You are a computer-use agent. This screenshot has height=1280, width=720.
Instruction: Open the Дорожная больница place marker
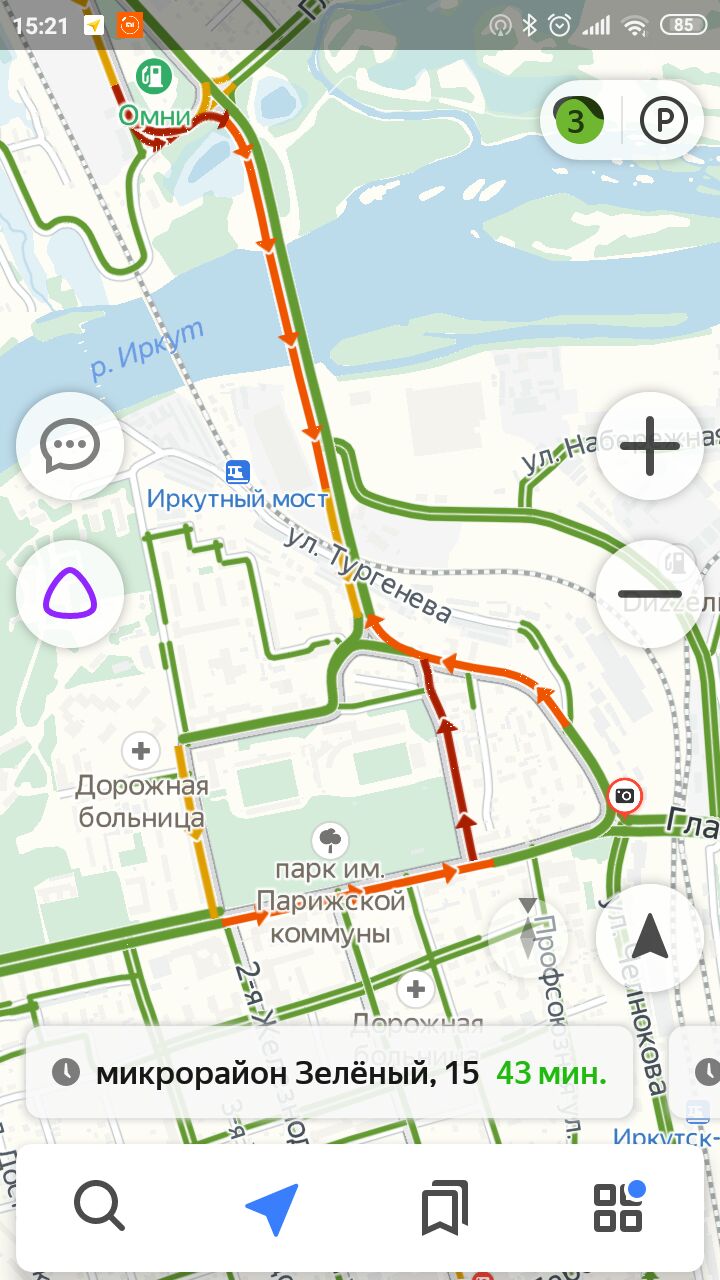click(141, 750)
